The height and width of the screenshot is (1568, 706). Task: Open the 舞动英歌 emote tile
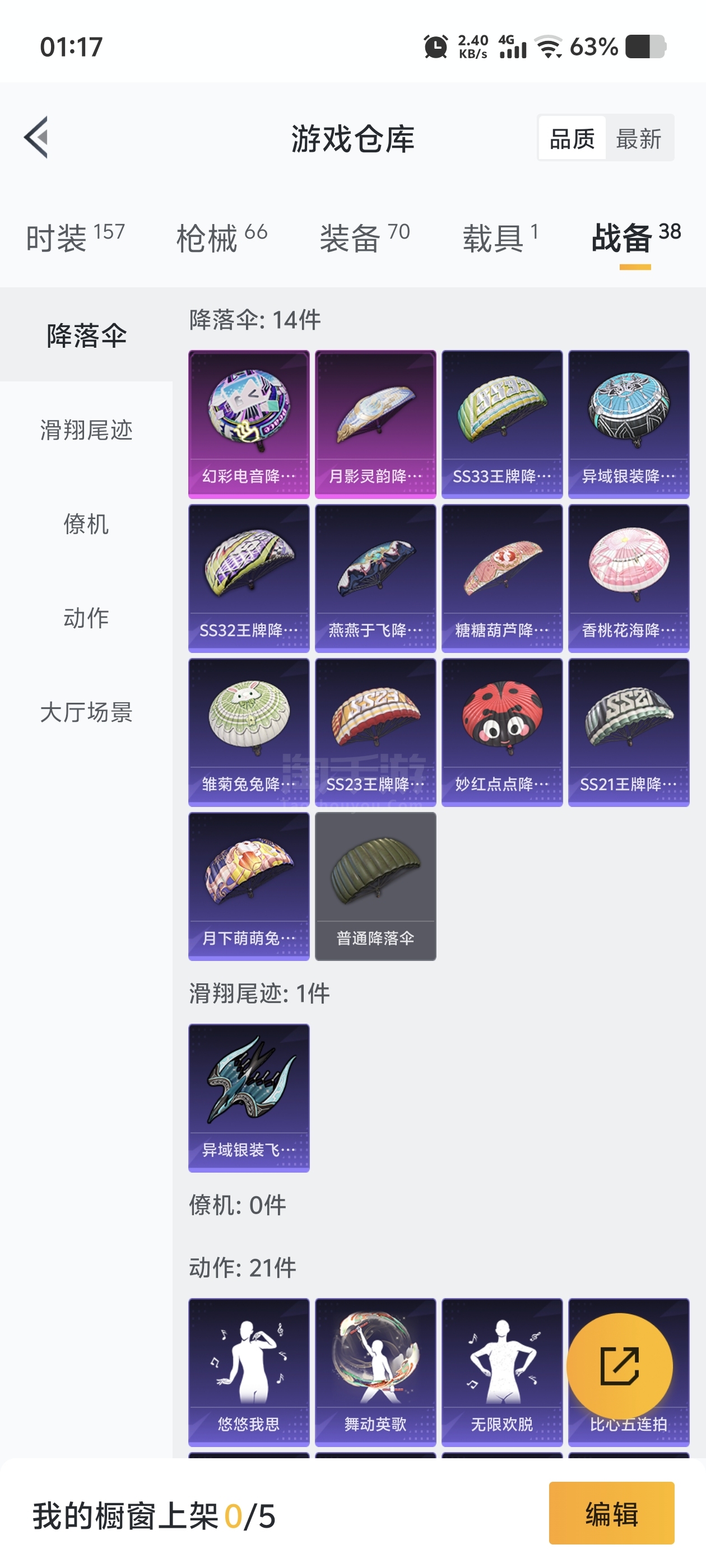tap(376, 1372)
